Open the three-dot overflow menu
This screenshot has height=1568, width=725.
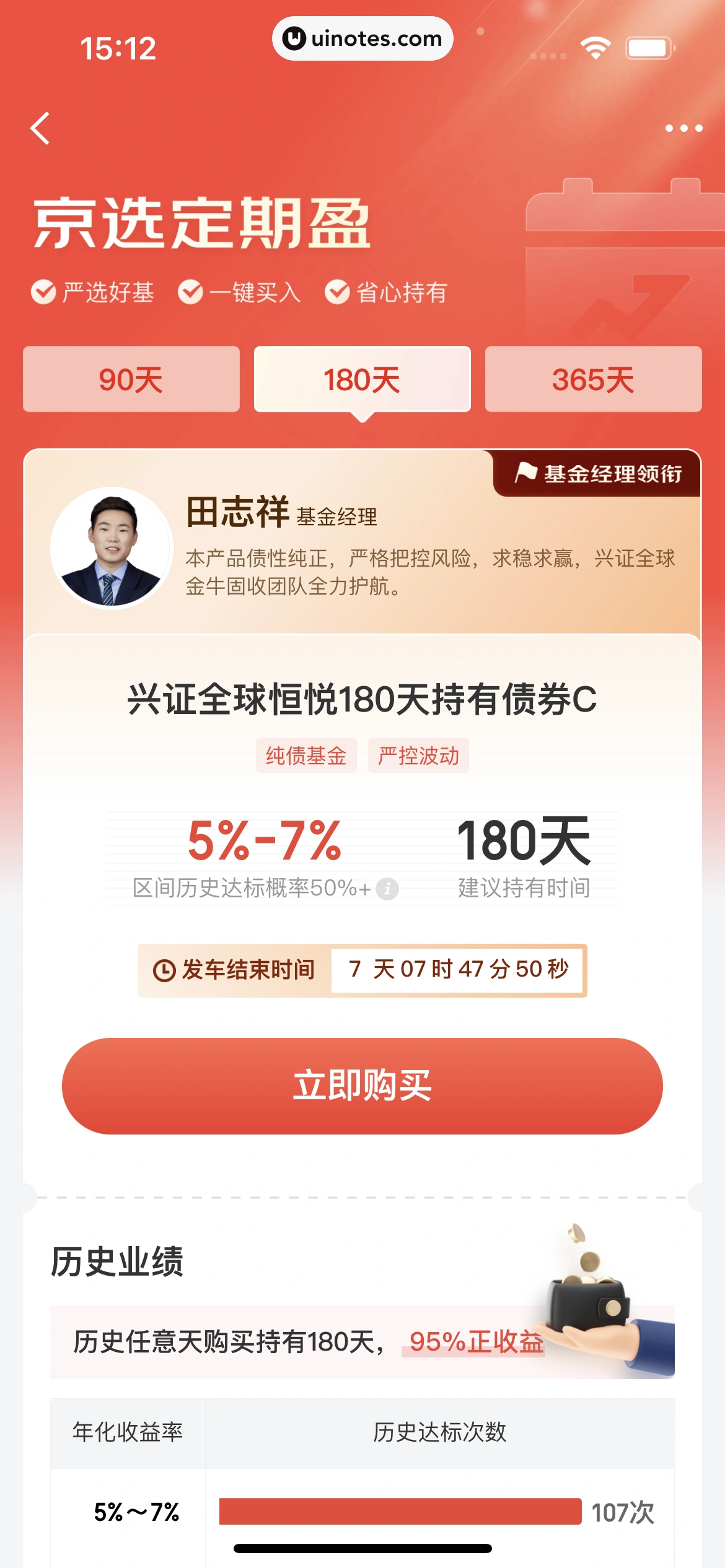[x=683, y=129]
